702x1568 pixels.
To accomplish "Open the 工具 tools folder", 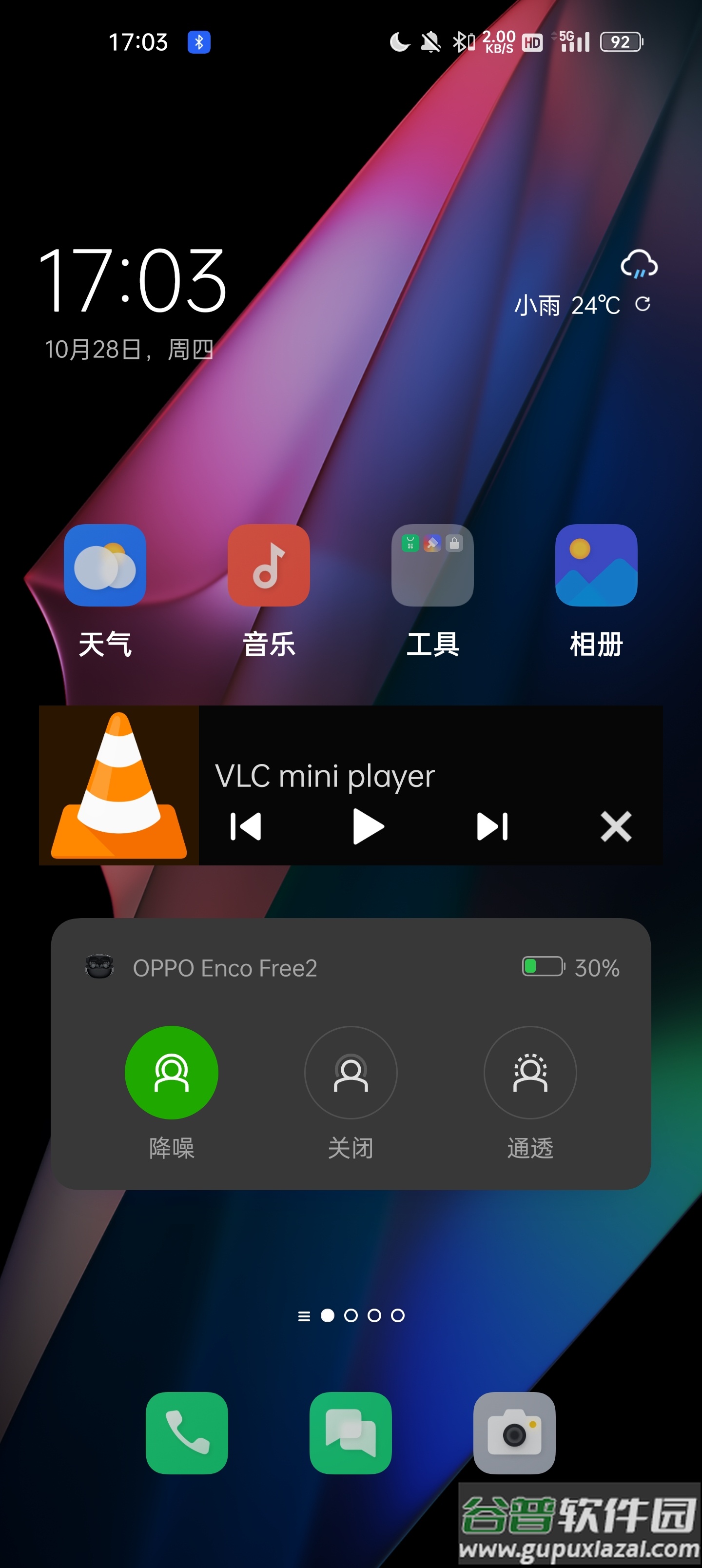I will pos(432,566).
